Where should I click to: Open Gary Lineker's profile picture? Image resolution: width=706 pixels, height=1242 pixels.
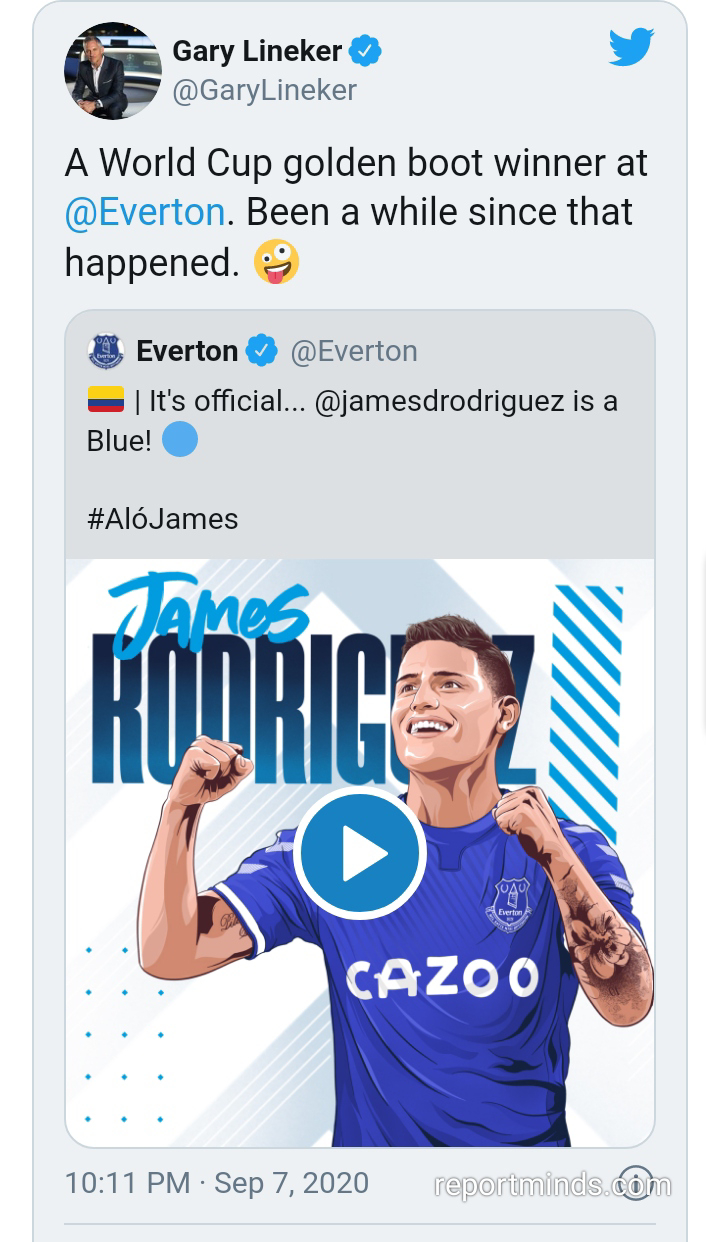[x=113, y=71]
